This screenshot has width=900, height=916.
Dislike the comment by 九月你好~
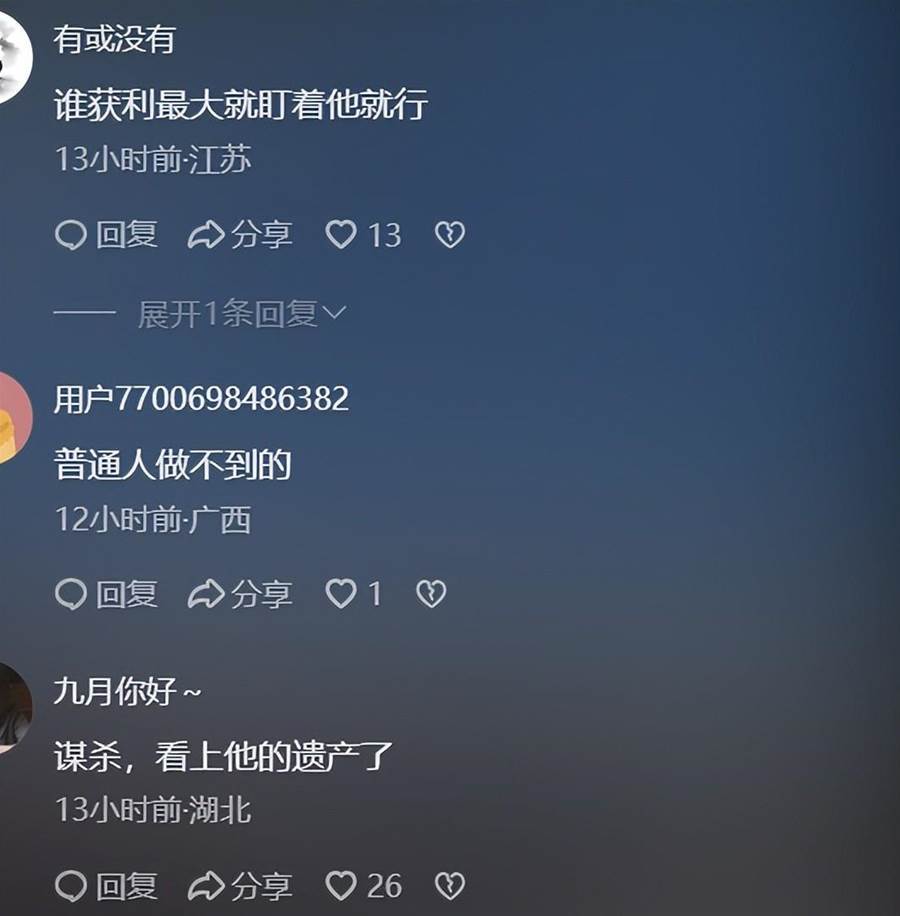[x=450, y=885]
